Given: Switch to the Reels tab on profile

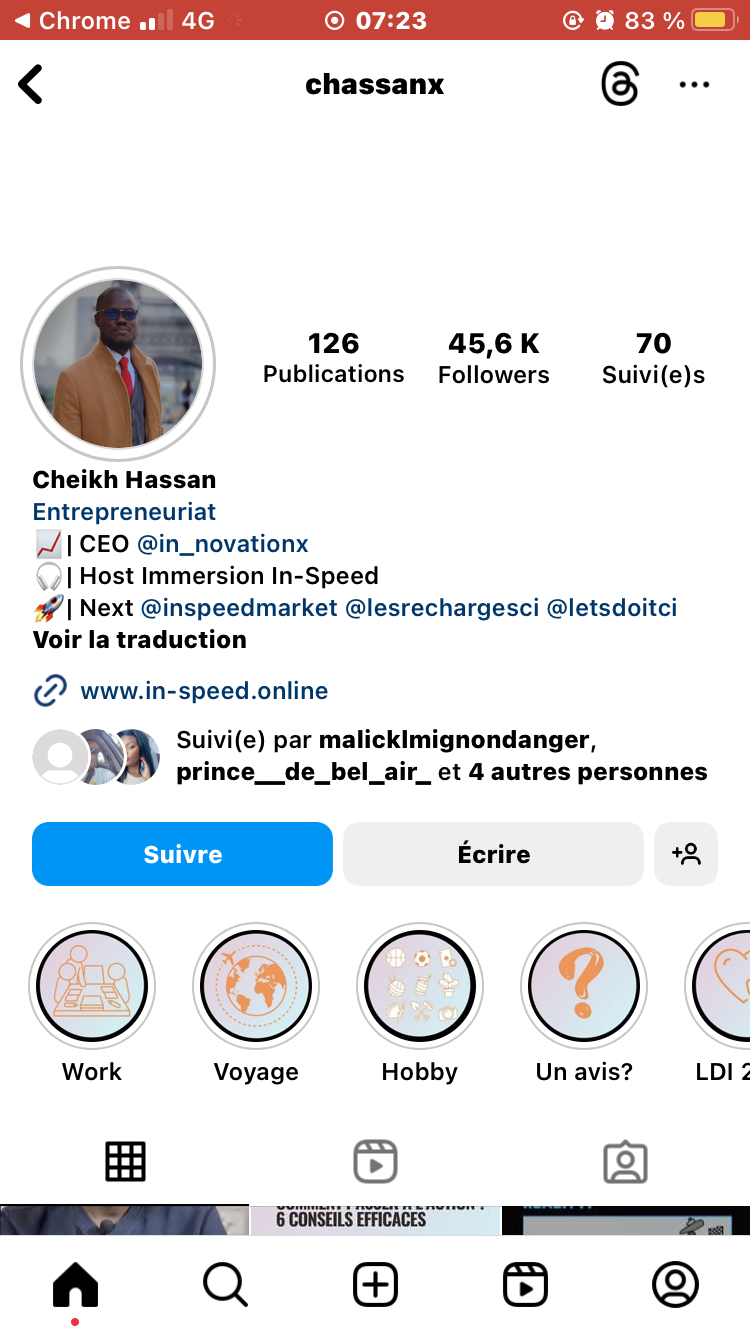Looking at the screenshot, I should (x=375, y=1162).
